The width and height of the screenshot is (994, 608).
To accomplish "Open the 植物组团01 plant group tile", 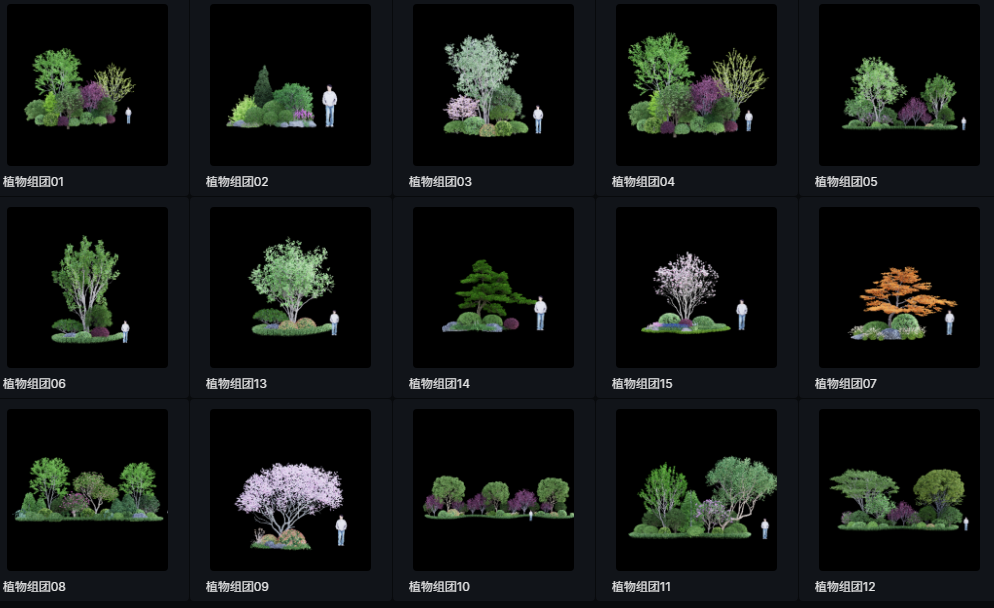I will click(x=87, y=85).
